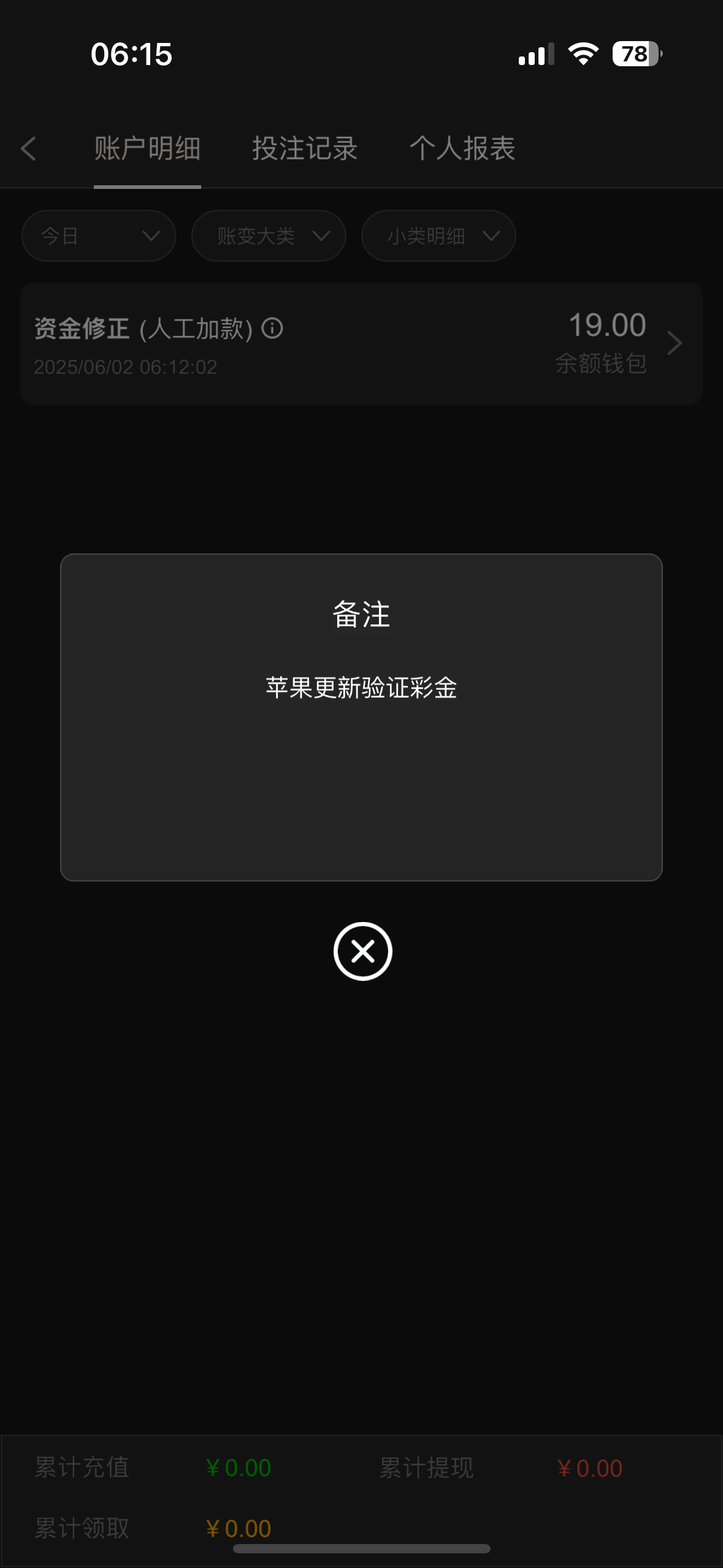Switch to the 个人报表 tab
The width and height of the screenshot is (723, 1568).
click(x=462, y=149)
